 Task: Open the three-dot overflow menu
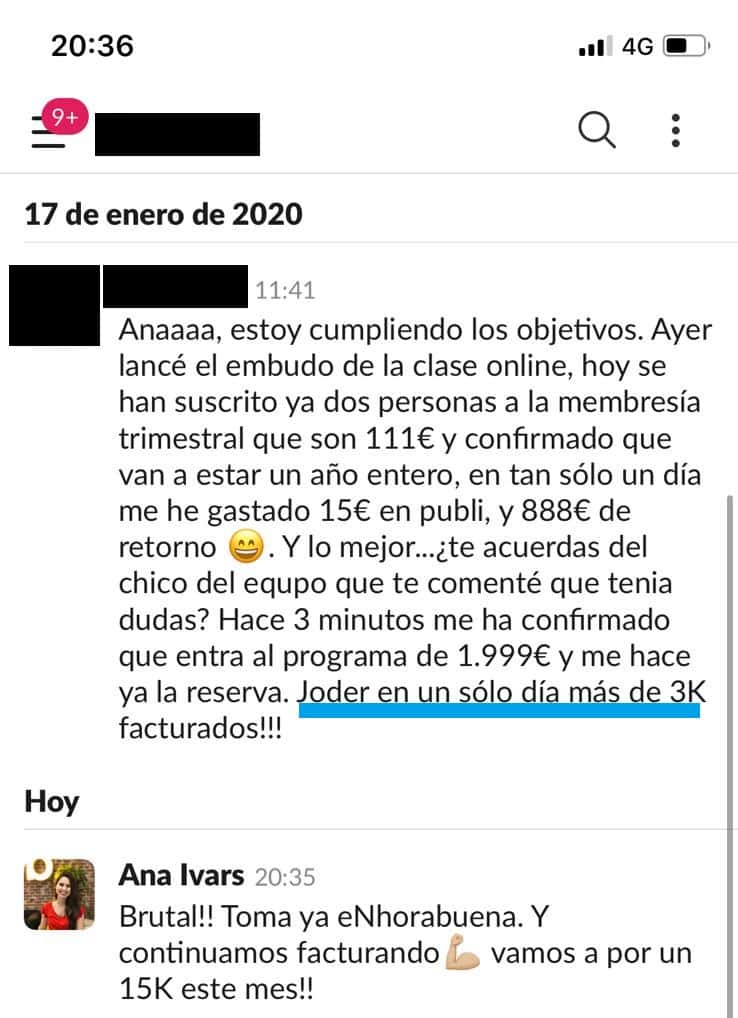tap(677, 130)
